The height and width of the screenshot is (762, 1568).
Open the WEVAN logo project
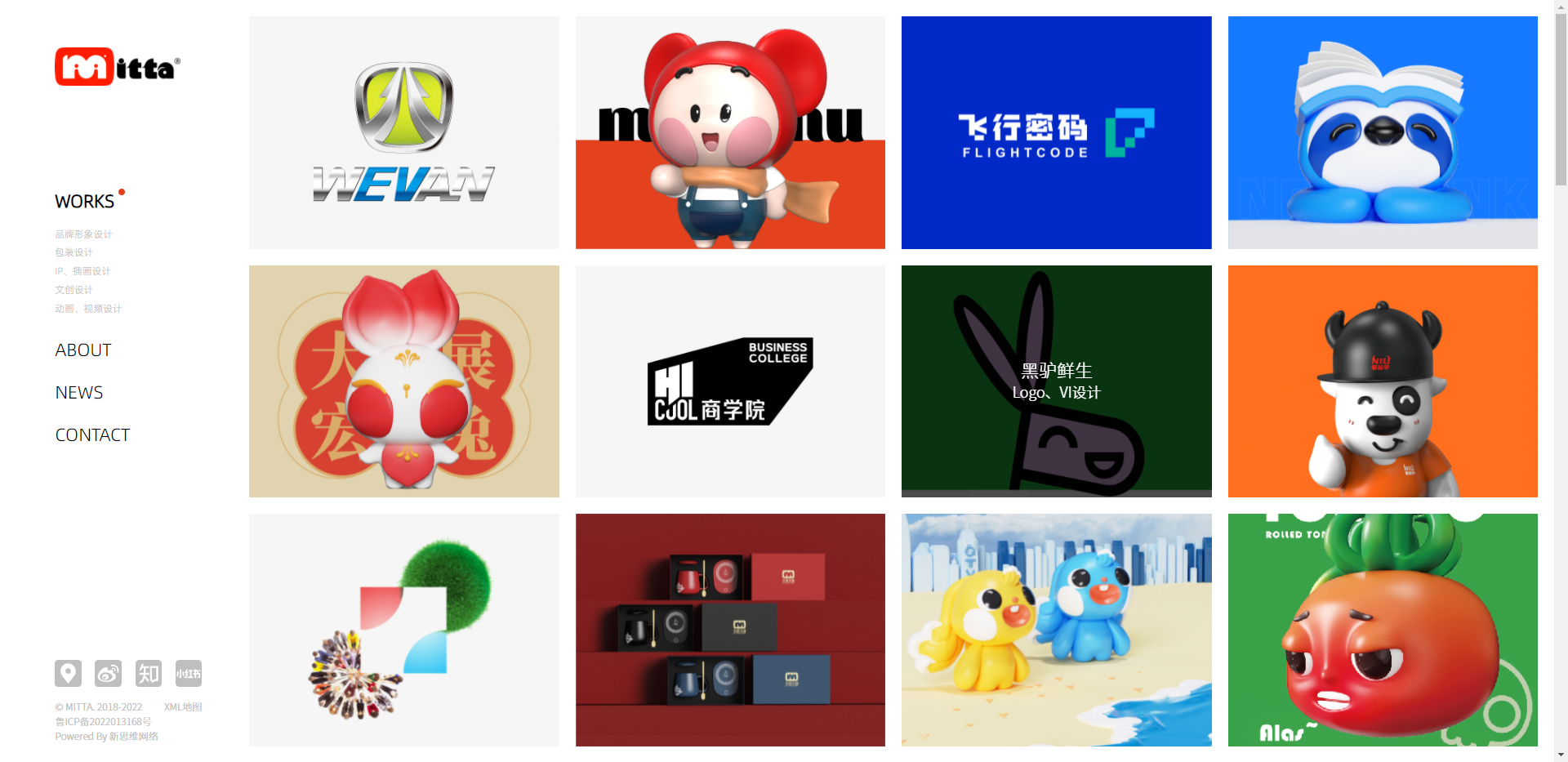(x=403, y=132)
